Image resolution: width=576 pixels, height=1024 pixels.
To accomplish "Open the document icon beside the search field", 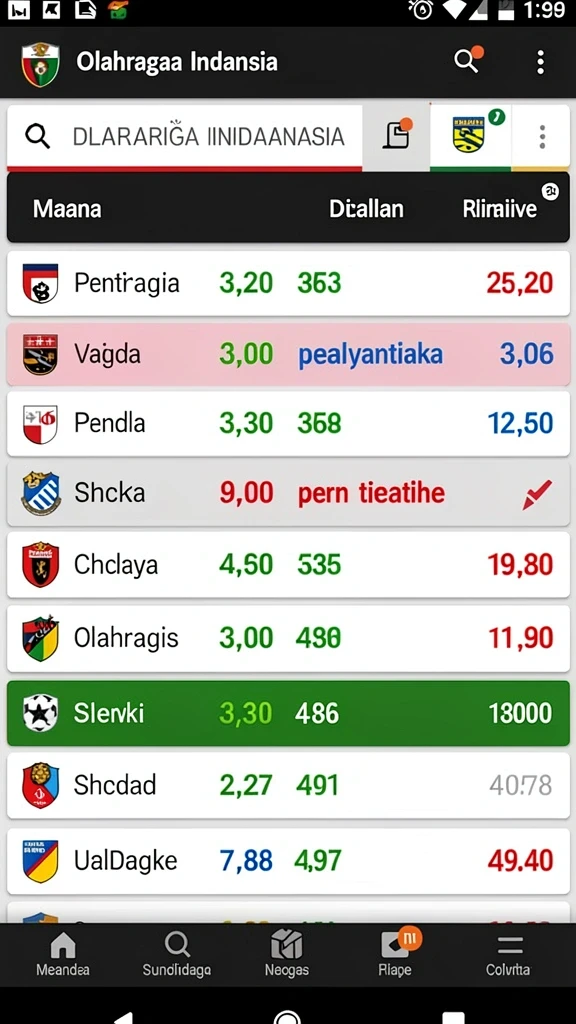I will (x=396, y=135).
